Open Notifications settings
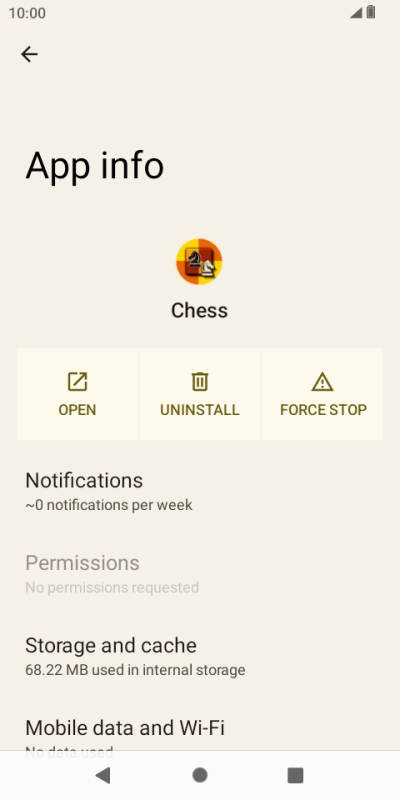This screenshot has width=400, height=800. pyautogui.click(x=200, y=491)
